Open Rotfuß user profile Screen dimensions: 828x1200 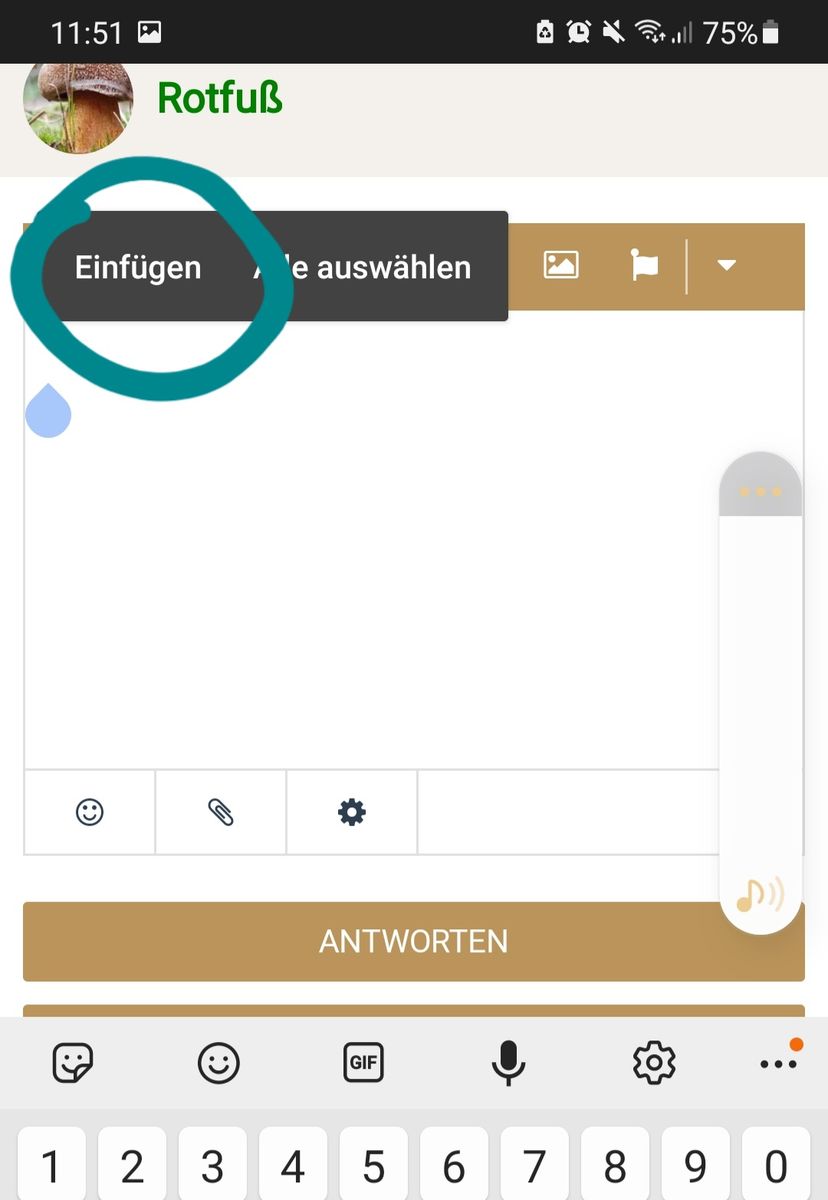220,99
